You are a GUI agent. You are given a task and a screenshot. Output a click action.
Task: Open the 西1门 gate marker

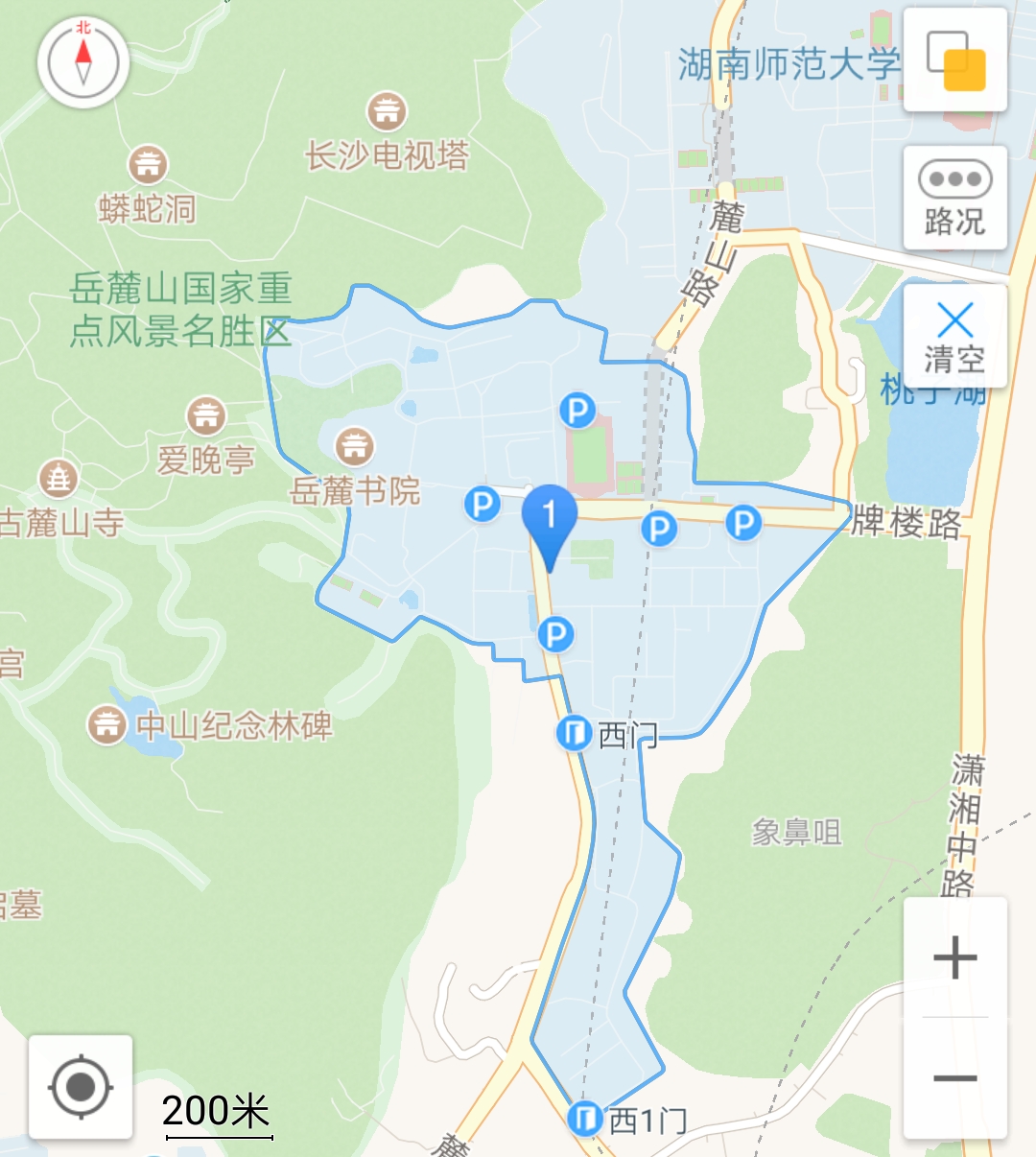coord(584,1118)
